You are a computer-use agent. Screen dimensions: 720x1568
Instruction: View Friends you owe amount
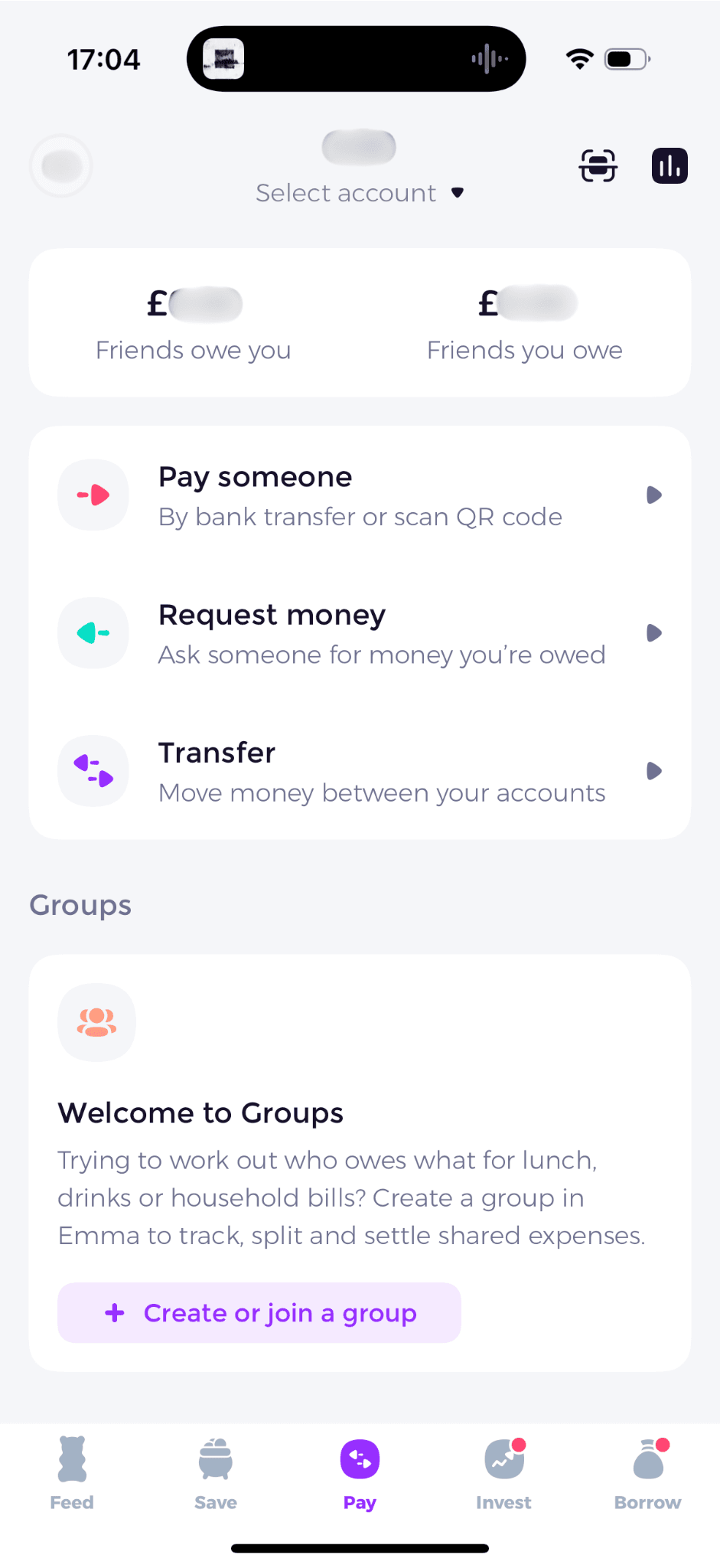point(525,322)
